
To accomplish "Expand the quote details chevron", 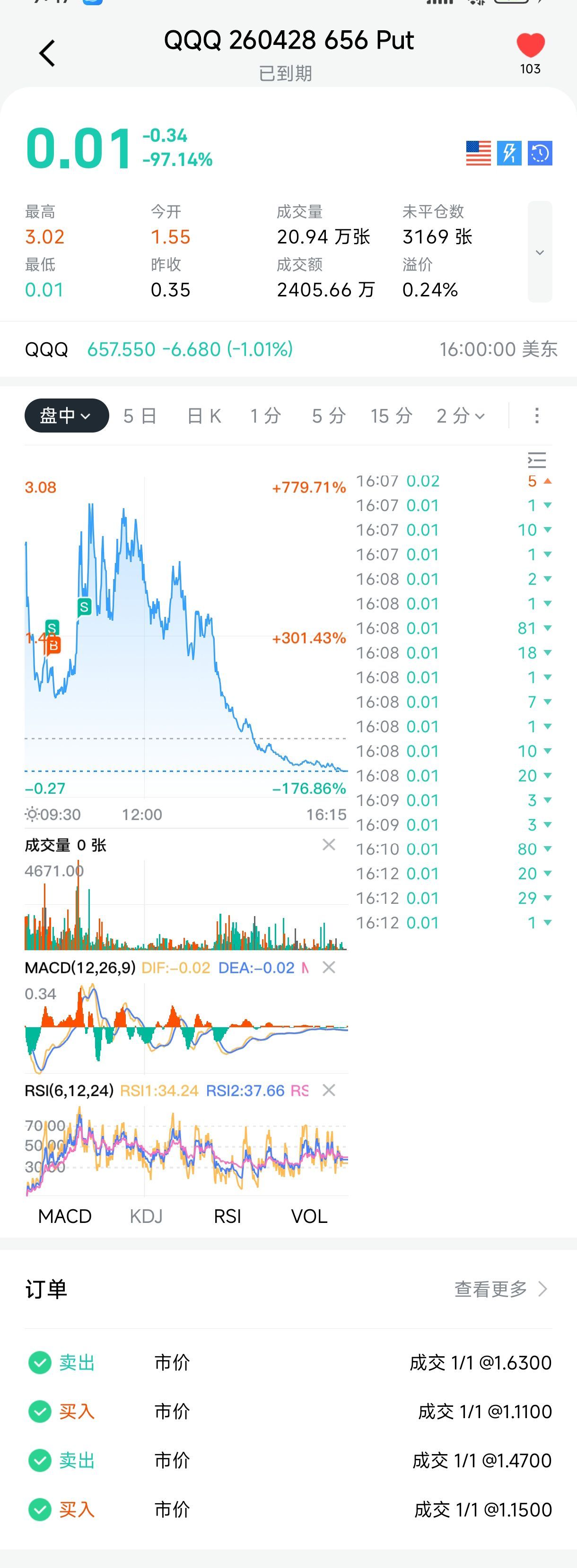I will tap(539, 252).
